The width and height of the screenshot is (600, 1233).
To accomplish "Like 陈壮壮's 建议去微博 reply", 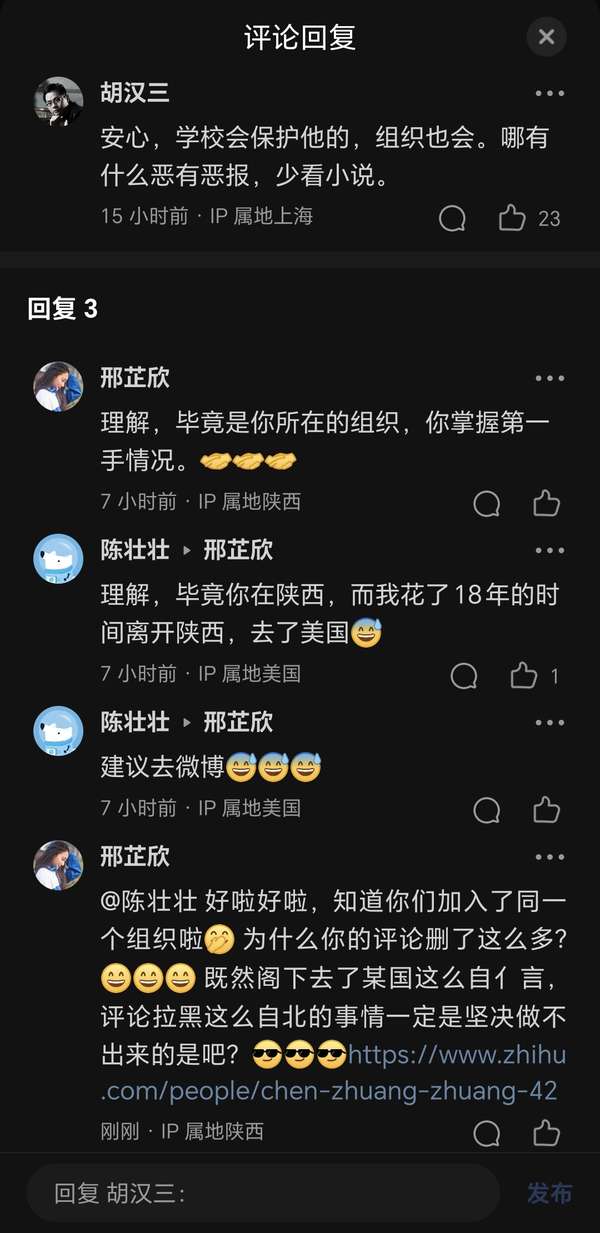I will [546, 809].
